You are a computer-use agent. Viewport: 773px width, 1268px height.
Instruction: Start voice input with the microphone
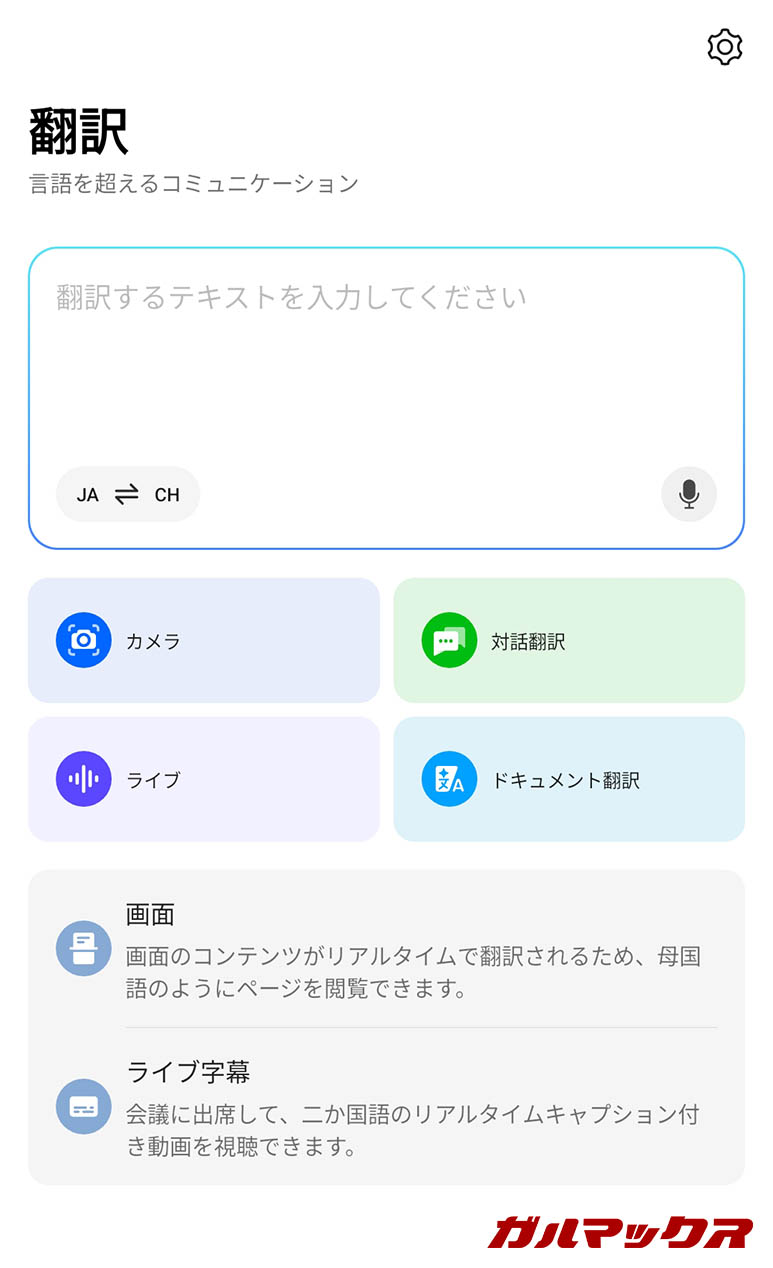pos(688,494)
